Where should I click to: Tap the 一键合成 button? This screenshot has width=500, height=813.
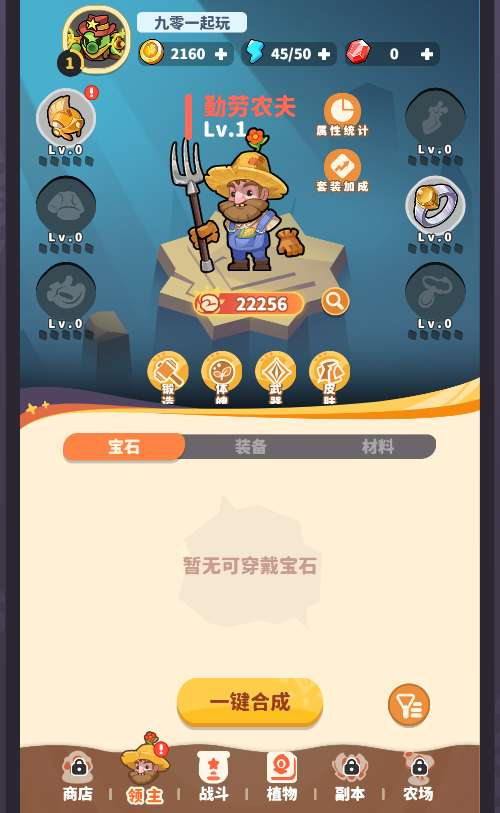click(250, 702)
